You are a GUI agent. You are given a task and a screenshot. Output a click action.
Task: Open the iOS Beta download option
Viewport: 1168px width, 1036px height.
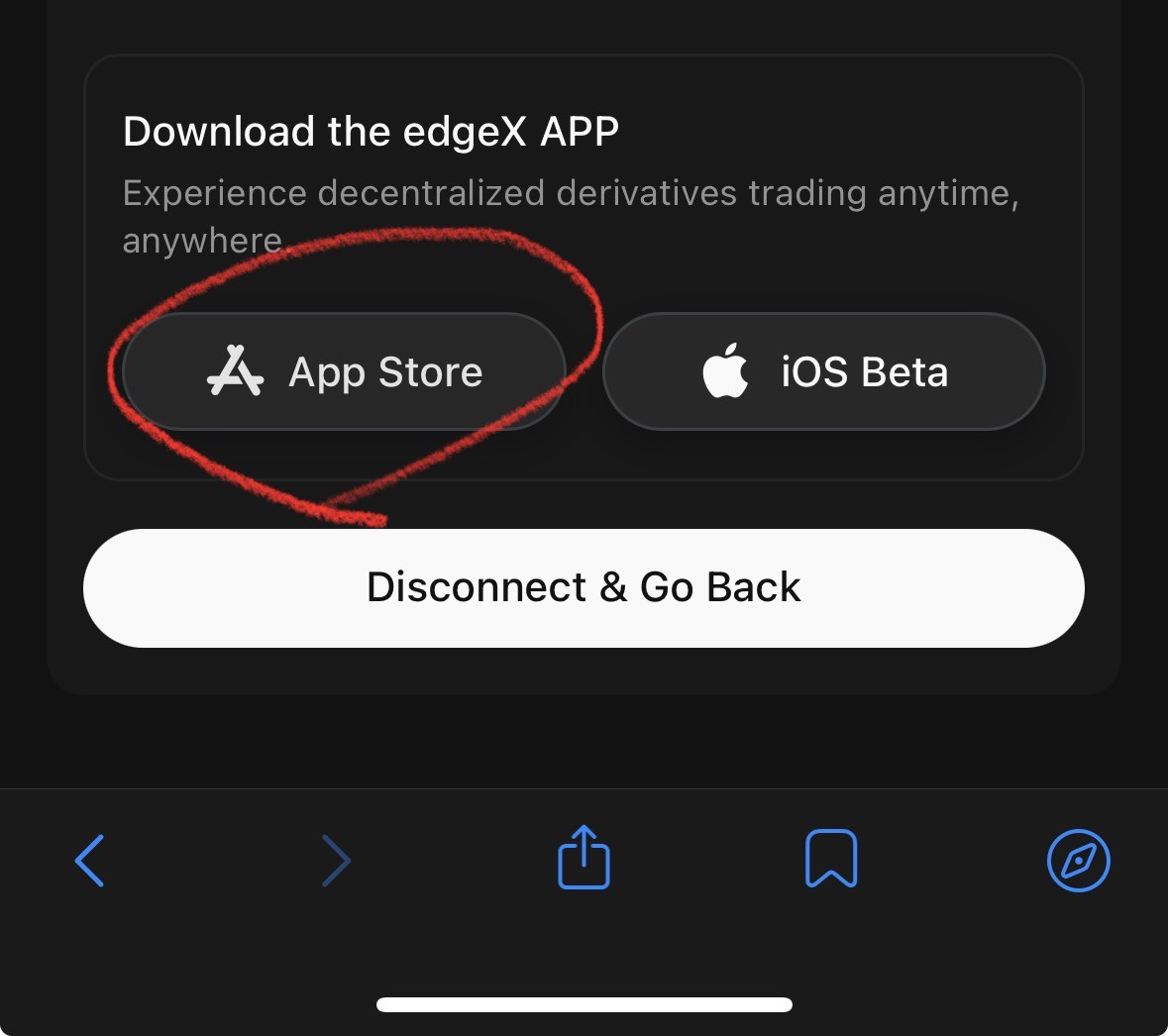823,372
